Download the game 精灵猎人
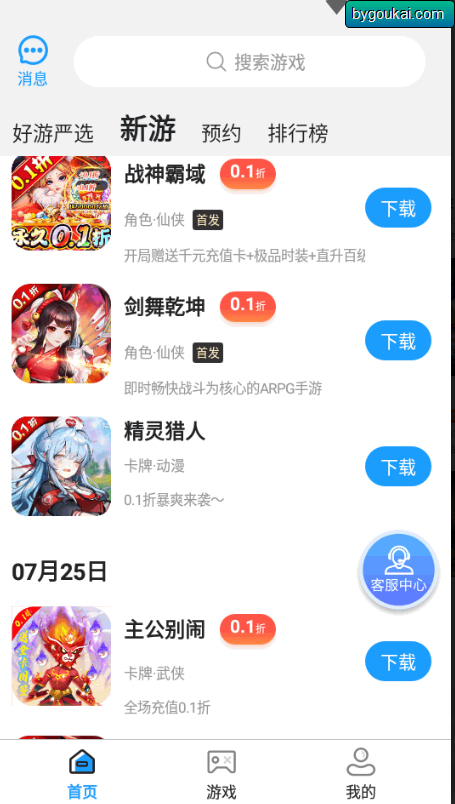 tap(398, 466)
